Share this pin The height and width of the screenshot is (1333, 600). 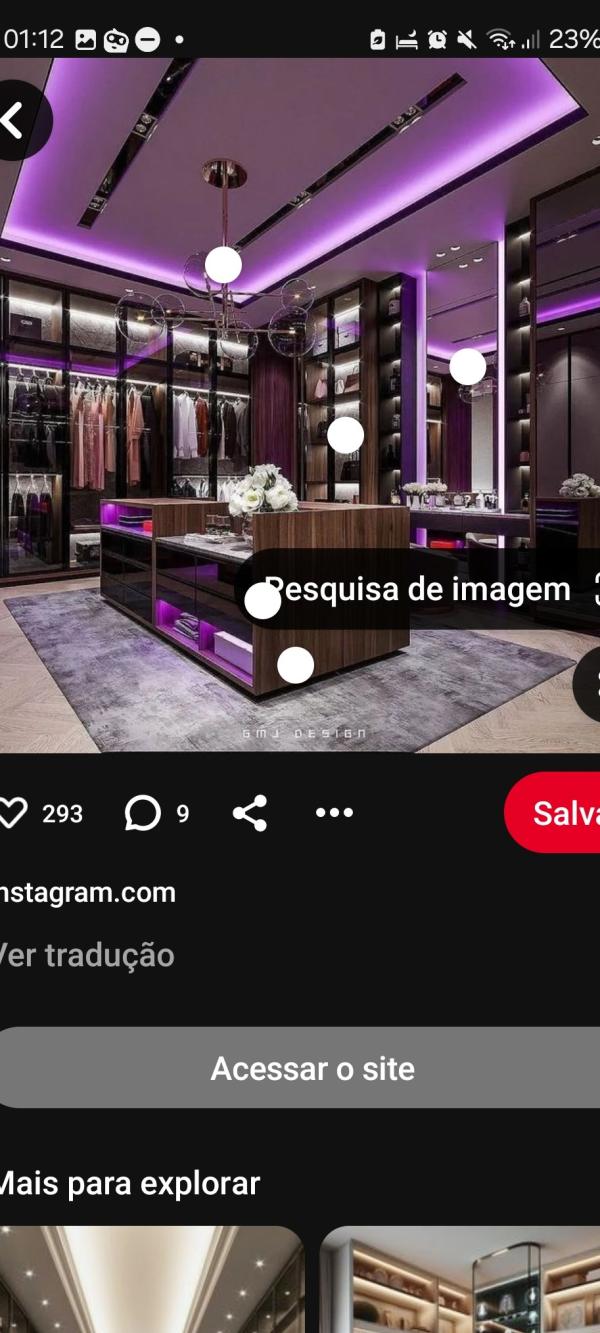click(x=250, y=813)
